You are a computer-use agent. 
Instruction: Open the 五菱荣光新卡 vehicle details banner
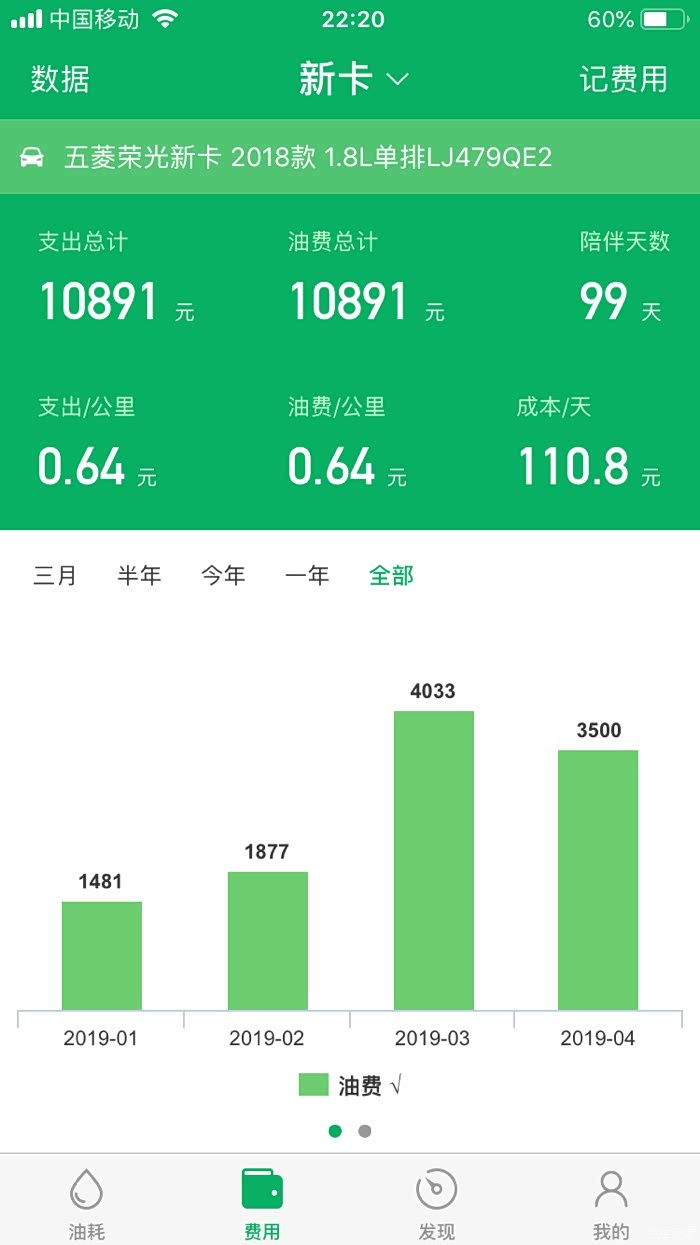click(x=350, y=157)
